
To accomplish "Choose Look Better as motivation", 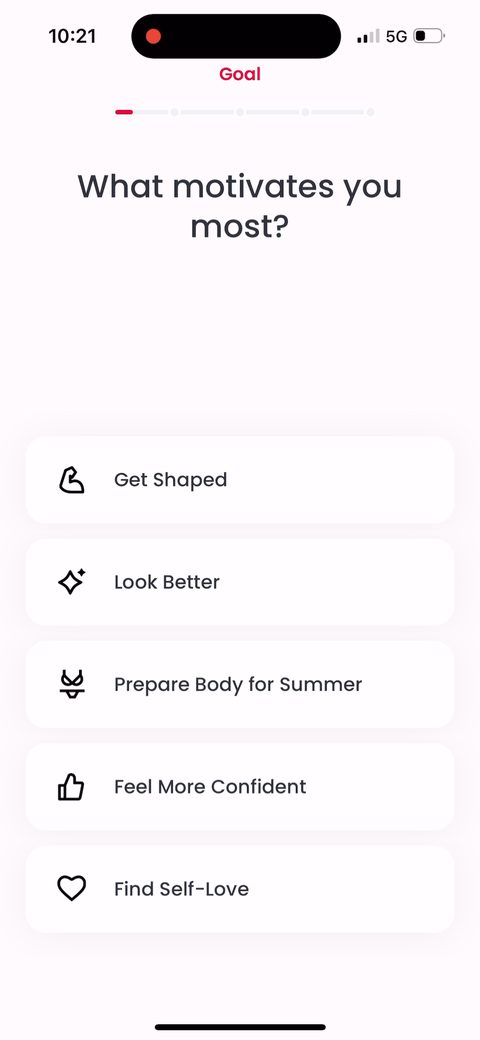I will [x=240, y=582].
